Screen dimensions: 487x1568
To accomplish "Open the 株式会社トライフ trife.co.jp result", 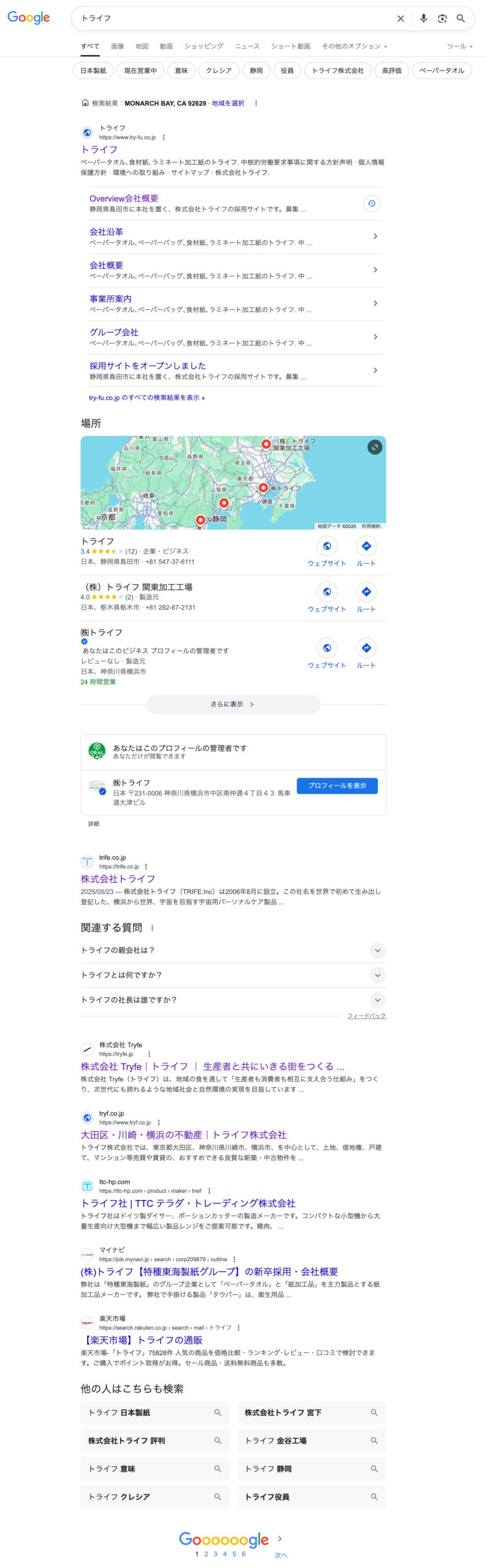I will pos(118,879).
